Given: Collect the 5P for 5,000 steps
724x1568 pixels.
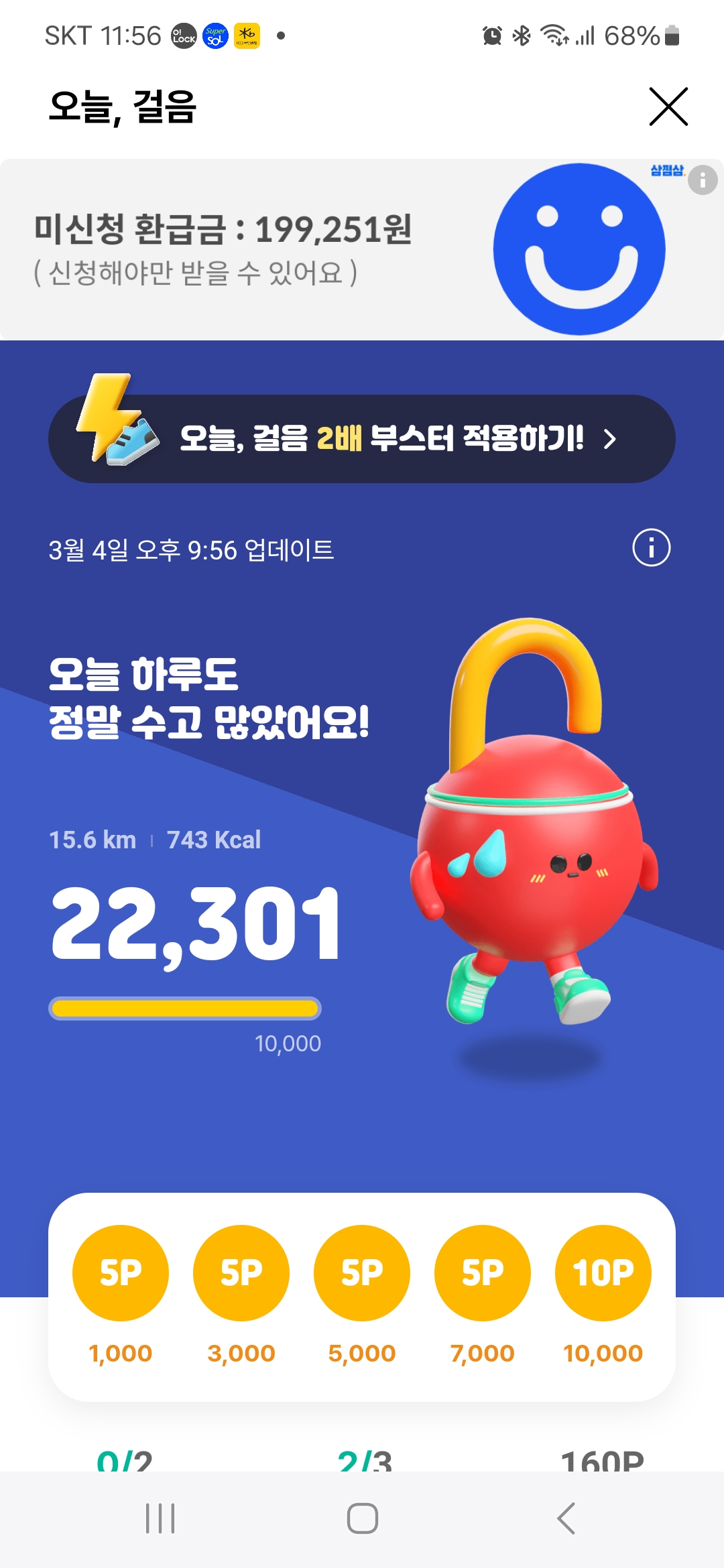Looking at the screenshot, I should [362, 1272].
